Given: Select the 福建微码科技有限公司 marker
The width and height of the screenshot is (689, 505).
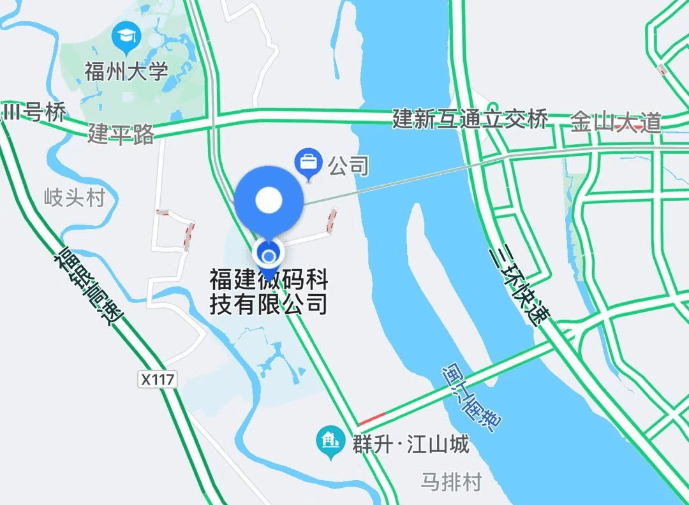Looking at the screenshot, I should tap(268, 252).
